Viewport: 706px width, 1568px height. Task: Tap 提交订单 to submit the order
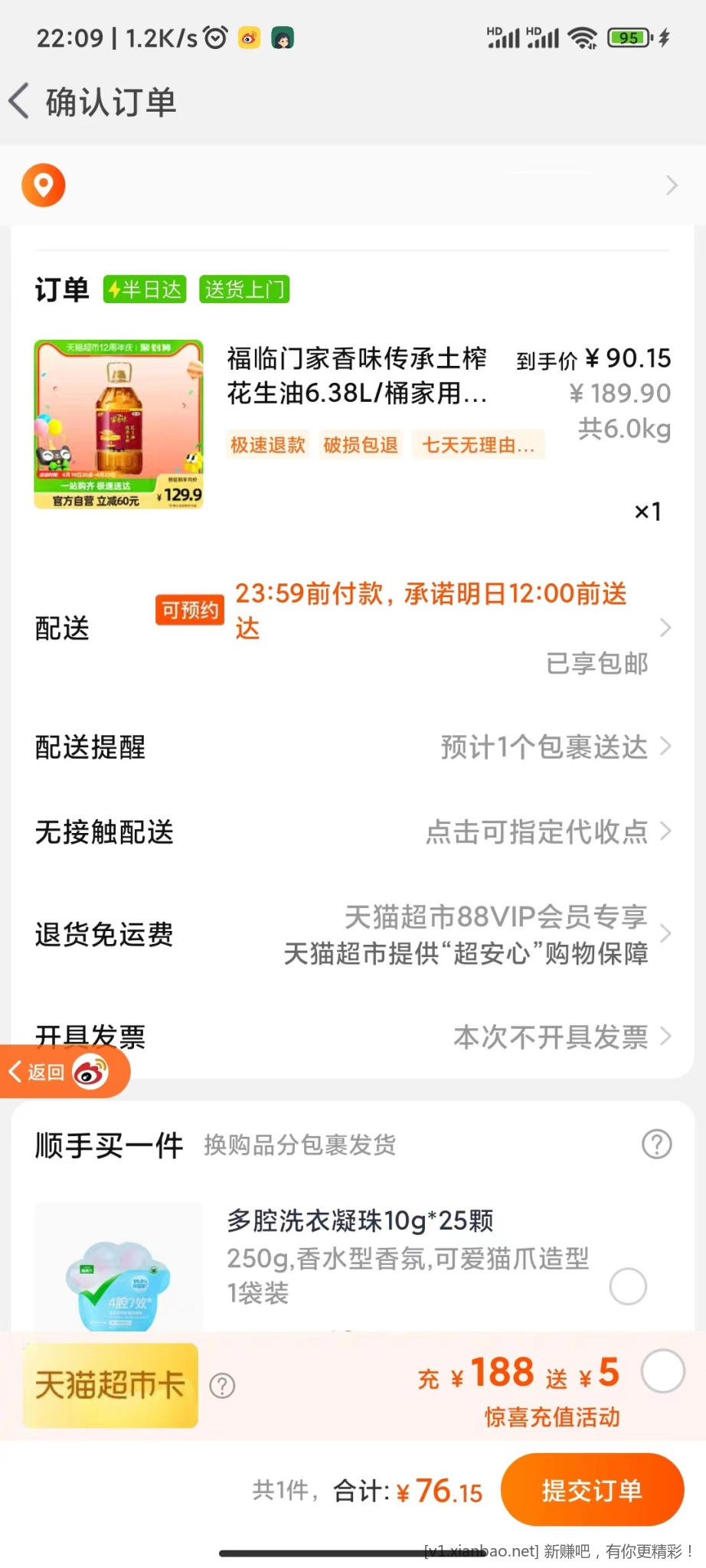(x=592, y=1490)
